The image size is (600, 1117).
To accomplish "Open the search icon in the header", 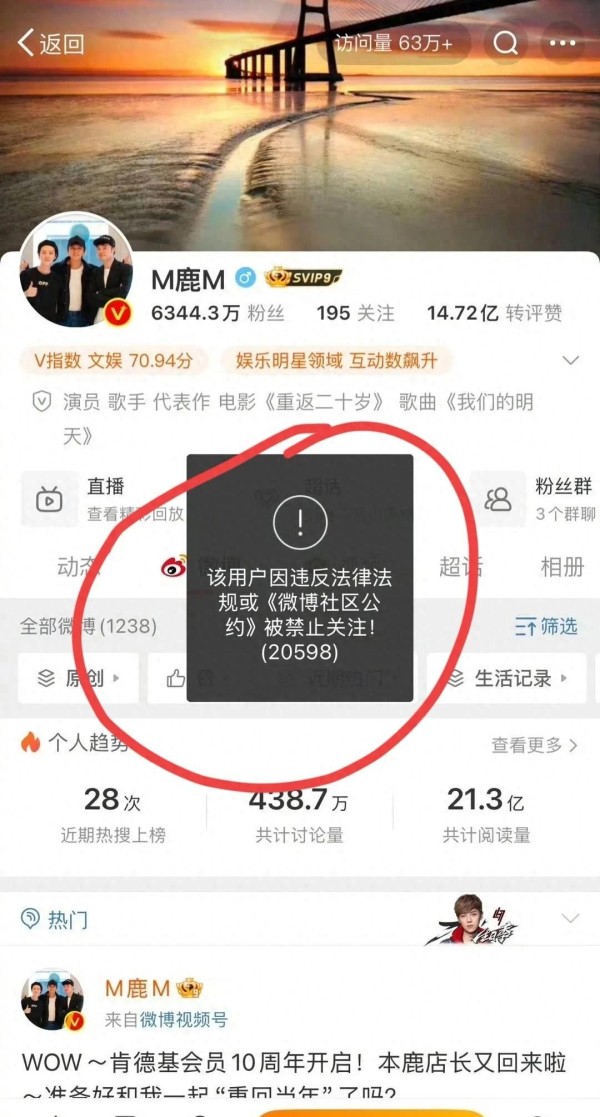I will [x=506, y=43].
